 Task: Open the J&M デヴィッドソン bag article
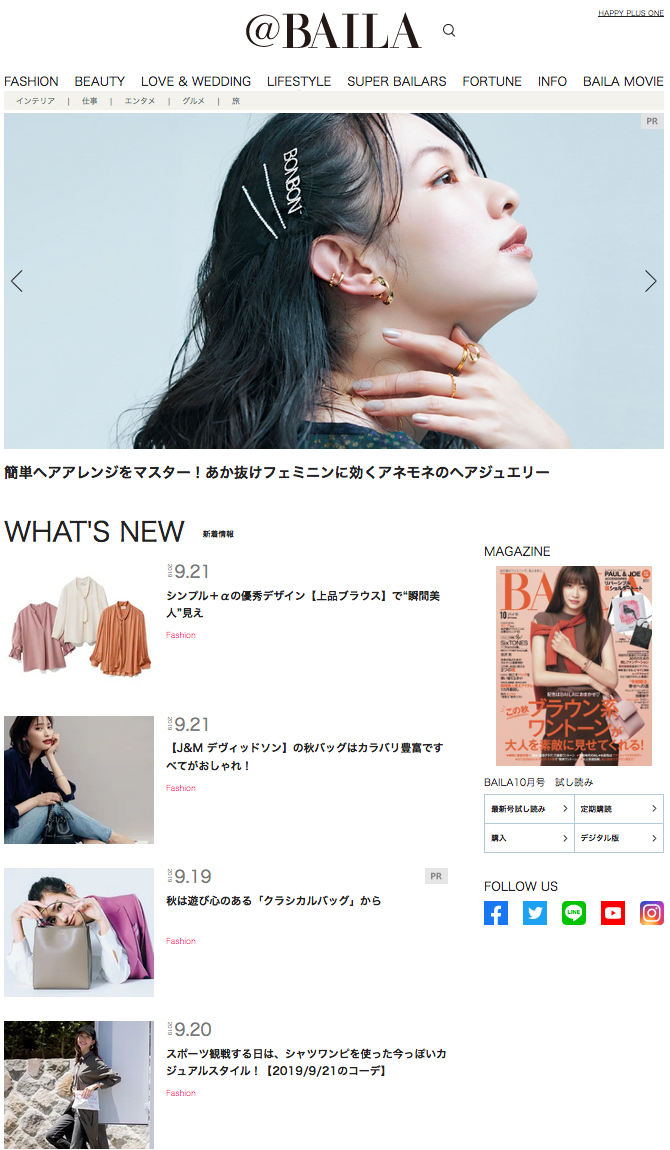(304, 756)
